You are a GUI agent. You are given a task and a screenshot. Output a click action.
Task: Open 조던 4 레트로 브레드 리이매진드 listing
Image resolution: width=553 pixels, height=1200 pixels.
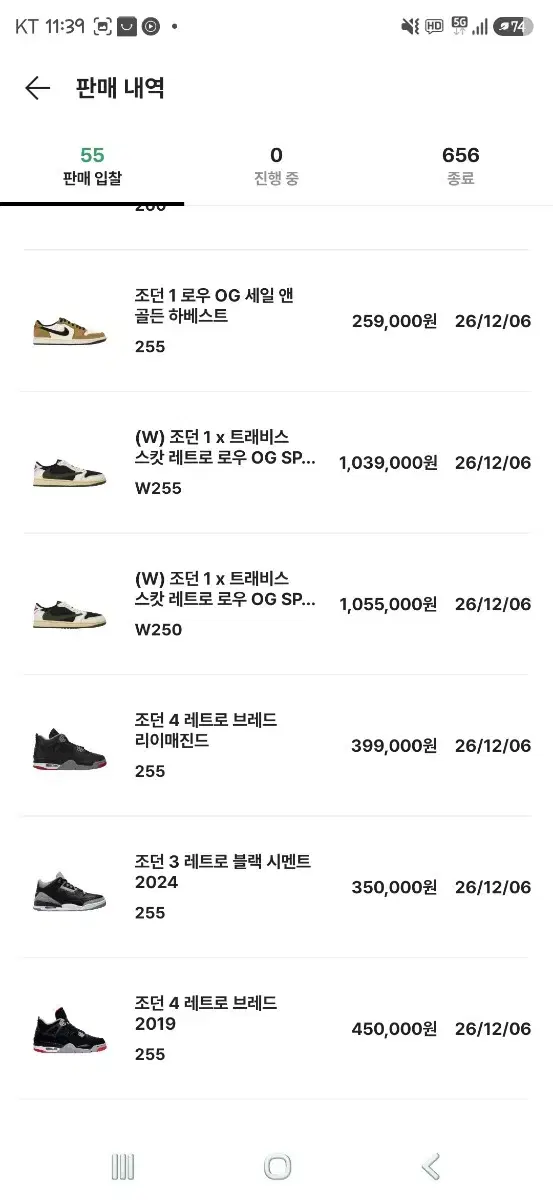click(x=276, y=746)
